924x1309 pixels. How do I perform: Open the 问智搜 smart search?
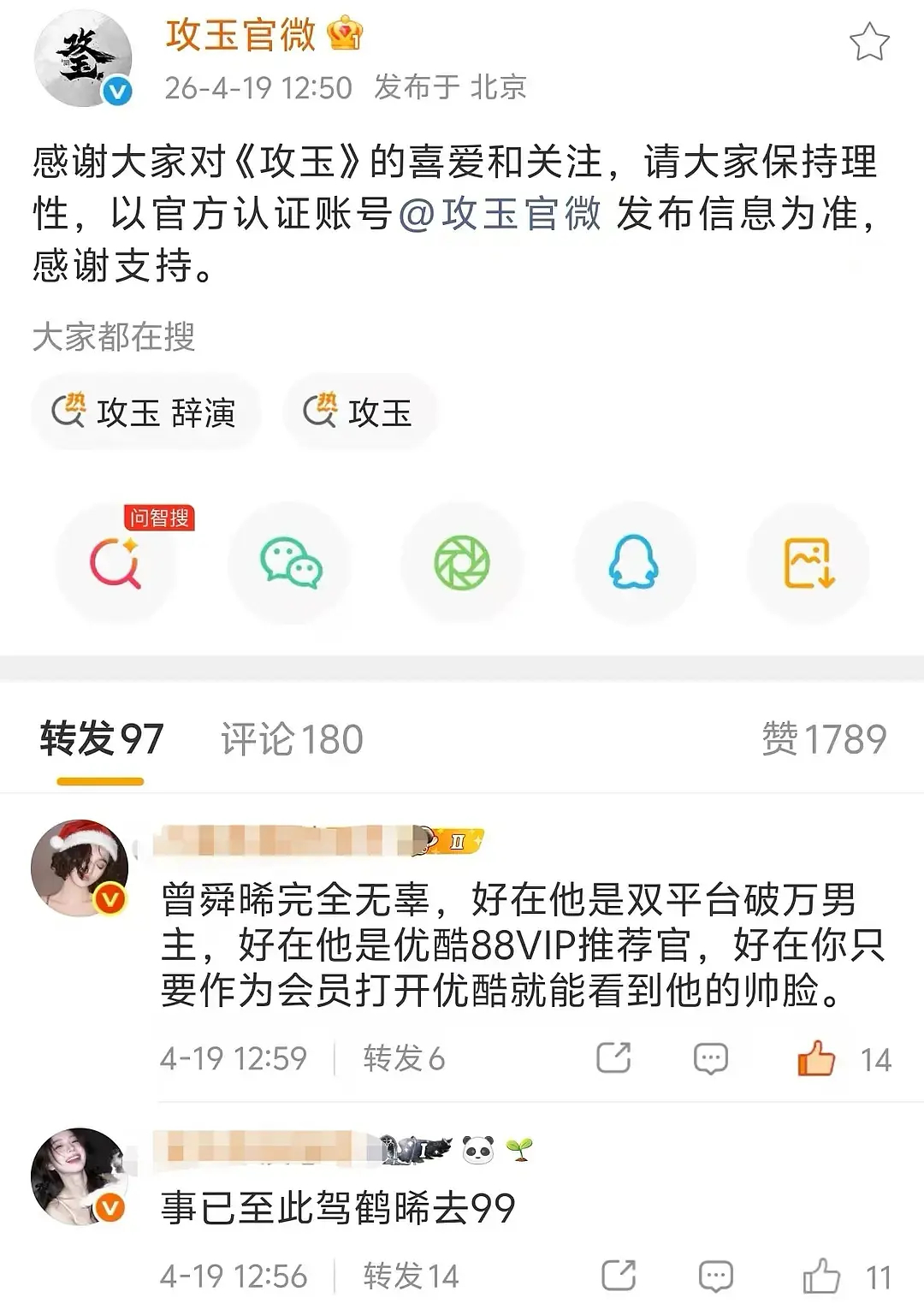coord(117,563)
